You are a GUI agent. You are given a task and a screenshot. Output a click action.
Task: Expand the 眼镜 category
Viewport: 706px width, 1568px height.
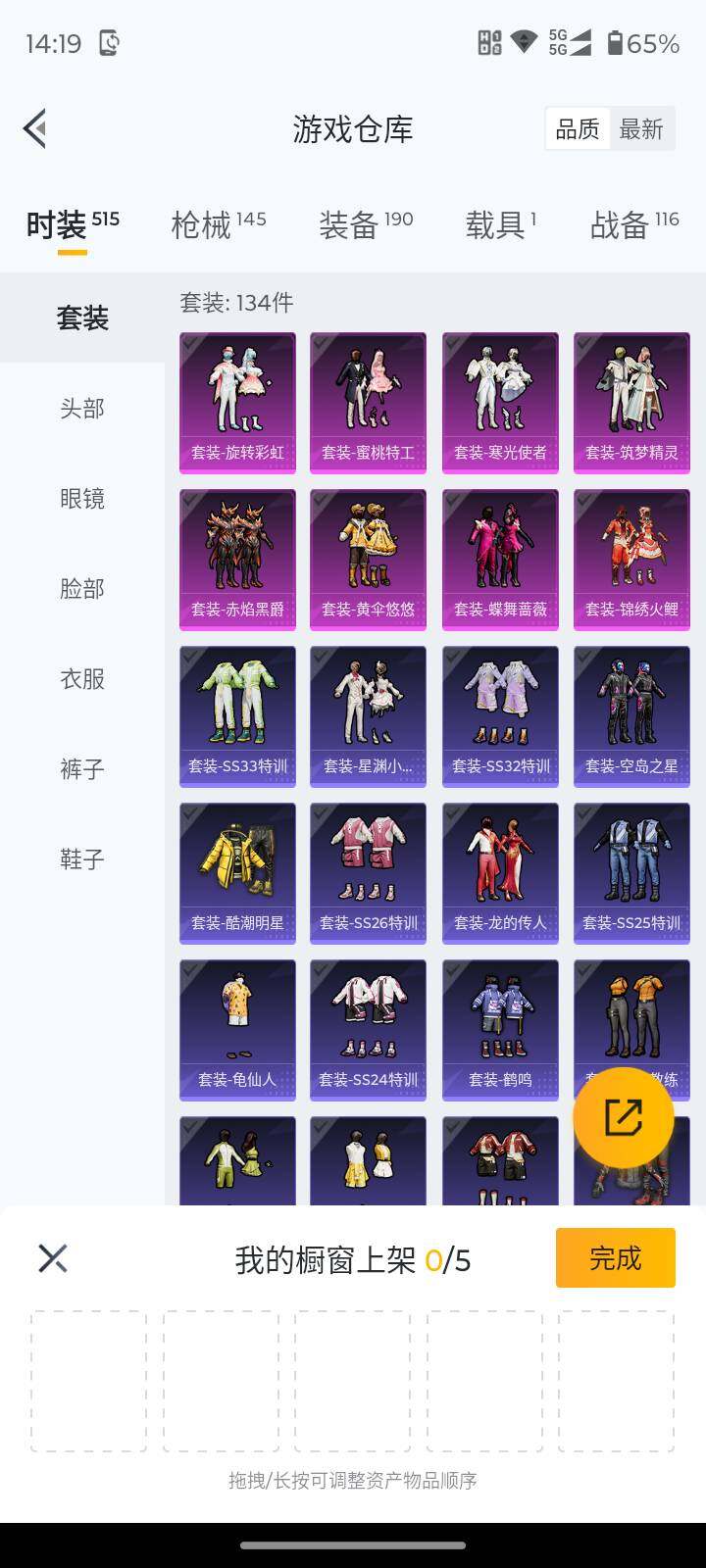[80, 499]
